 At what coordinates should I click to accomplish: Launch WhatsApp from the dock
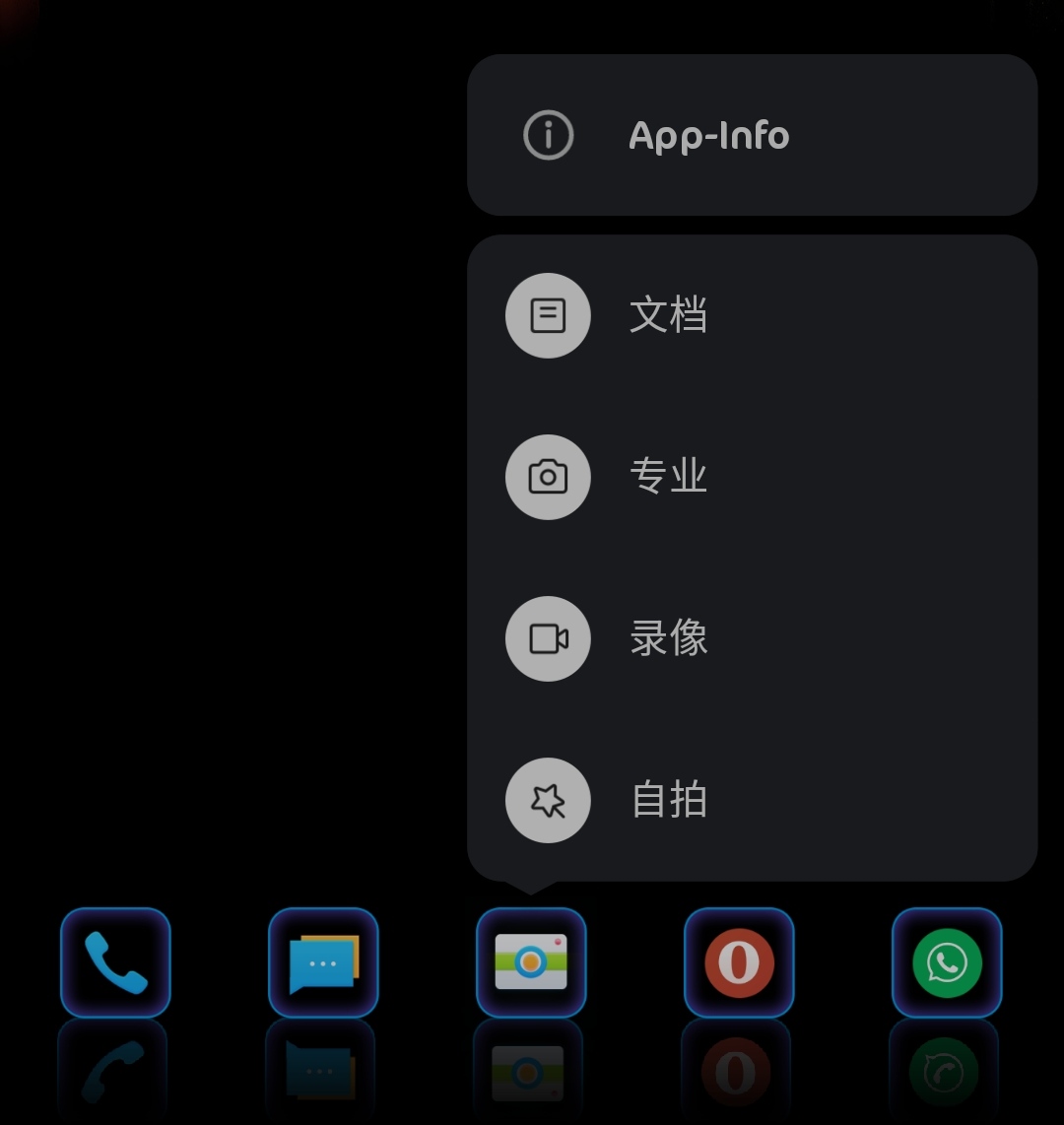click(x=947, y=962)
